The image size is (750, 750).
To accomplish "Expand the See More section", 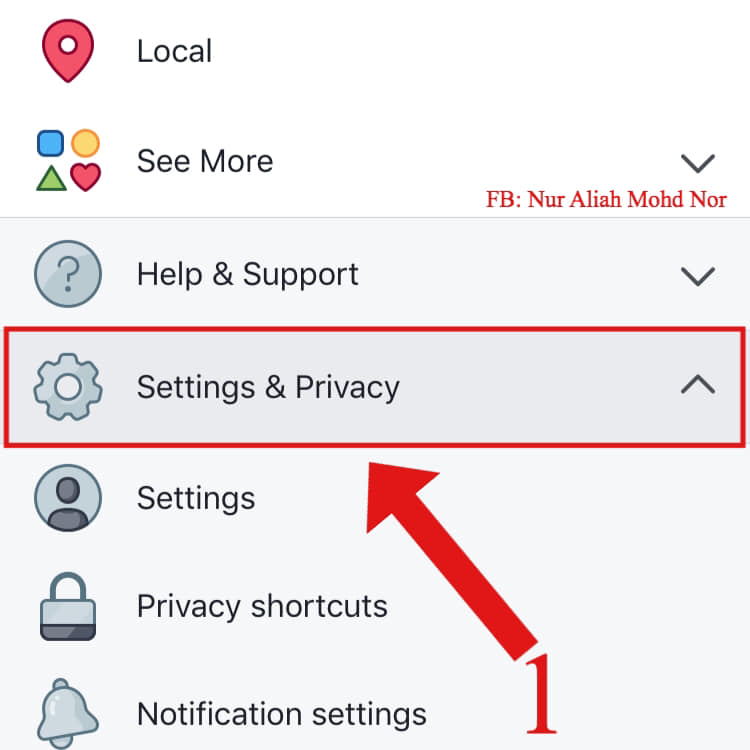I will [x=204, y=161].
